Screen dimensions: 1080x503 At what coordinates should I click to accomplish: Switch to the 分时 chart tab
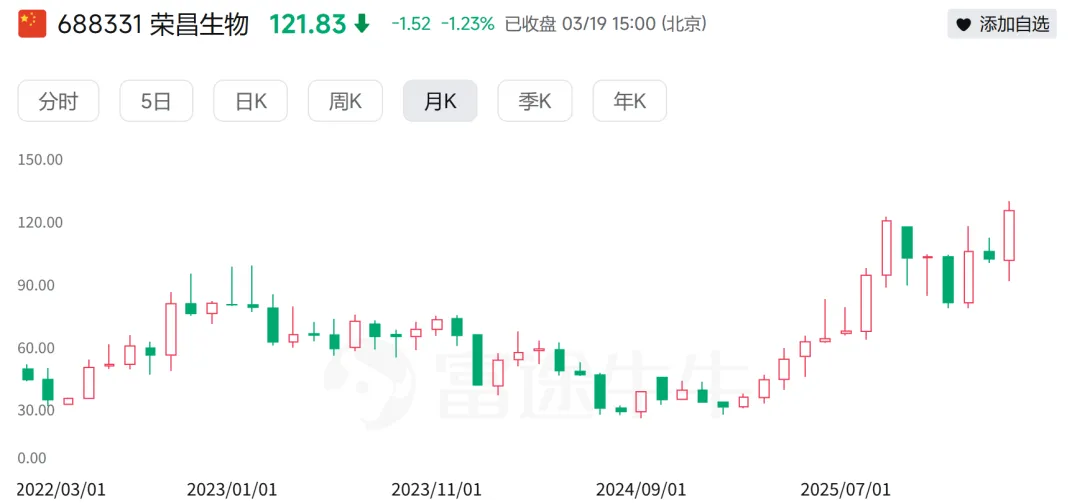pyautogui.click(x=58, y=101)
